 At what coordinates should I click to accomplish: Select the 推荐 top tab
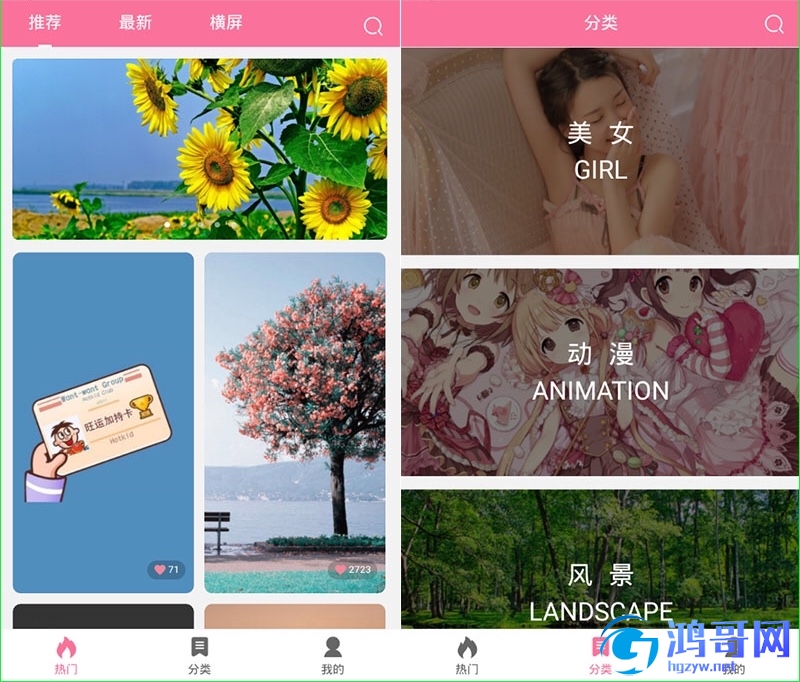45,22
